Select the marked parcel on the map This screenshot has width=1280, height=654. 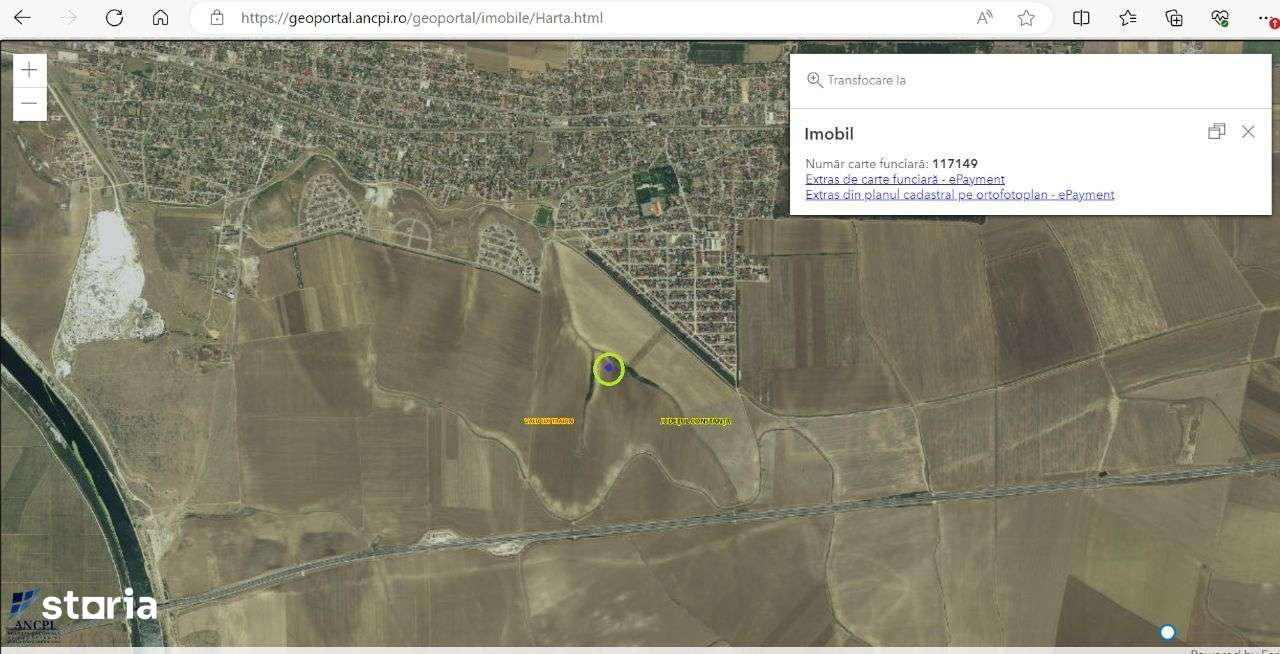[x=609, y=369]
